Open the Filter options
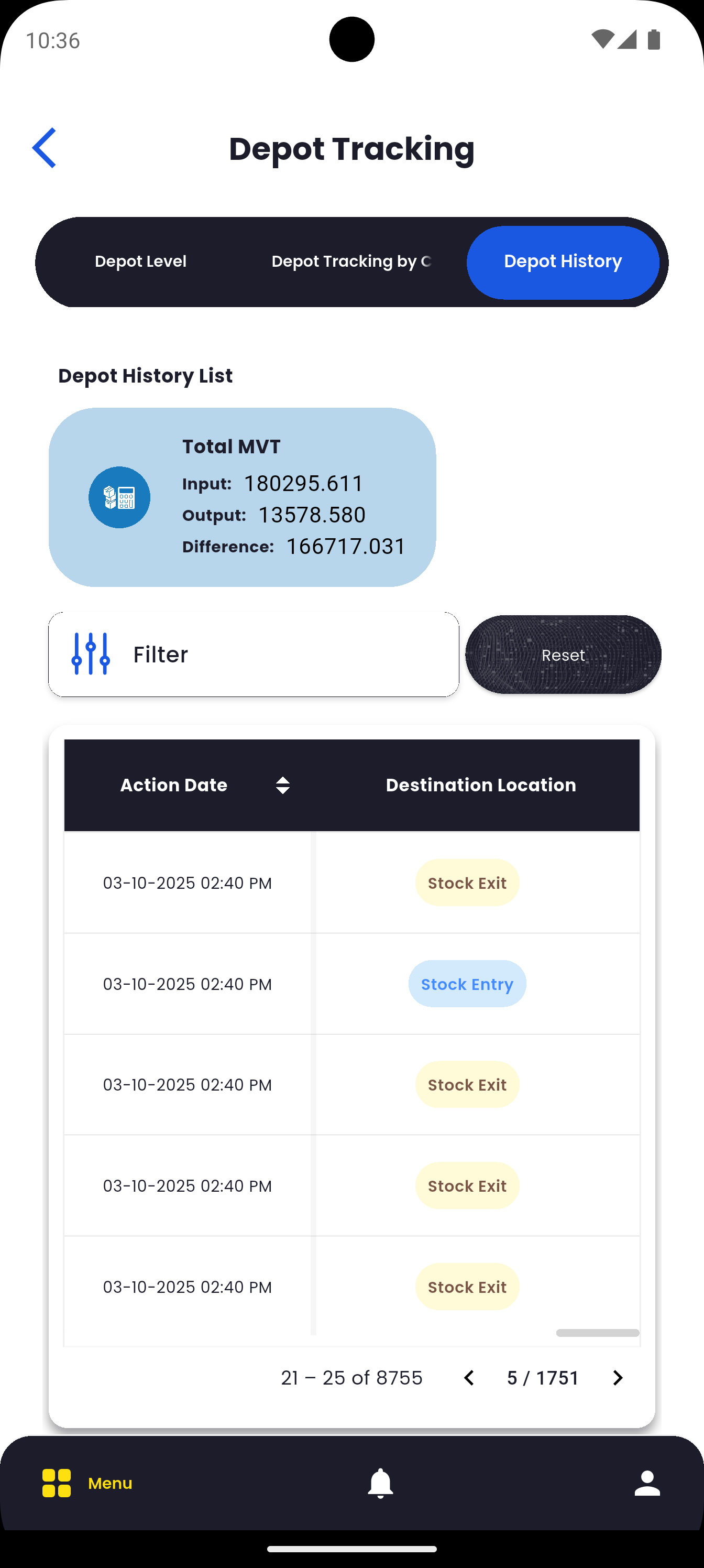This screenshot has height=1568, width=704. pos(253,655)
